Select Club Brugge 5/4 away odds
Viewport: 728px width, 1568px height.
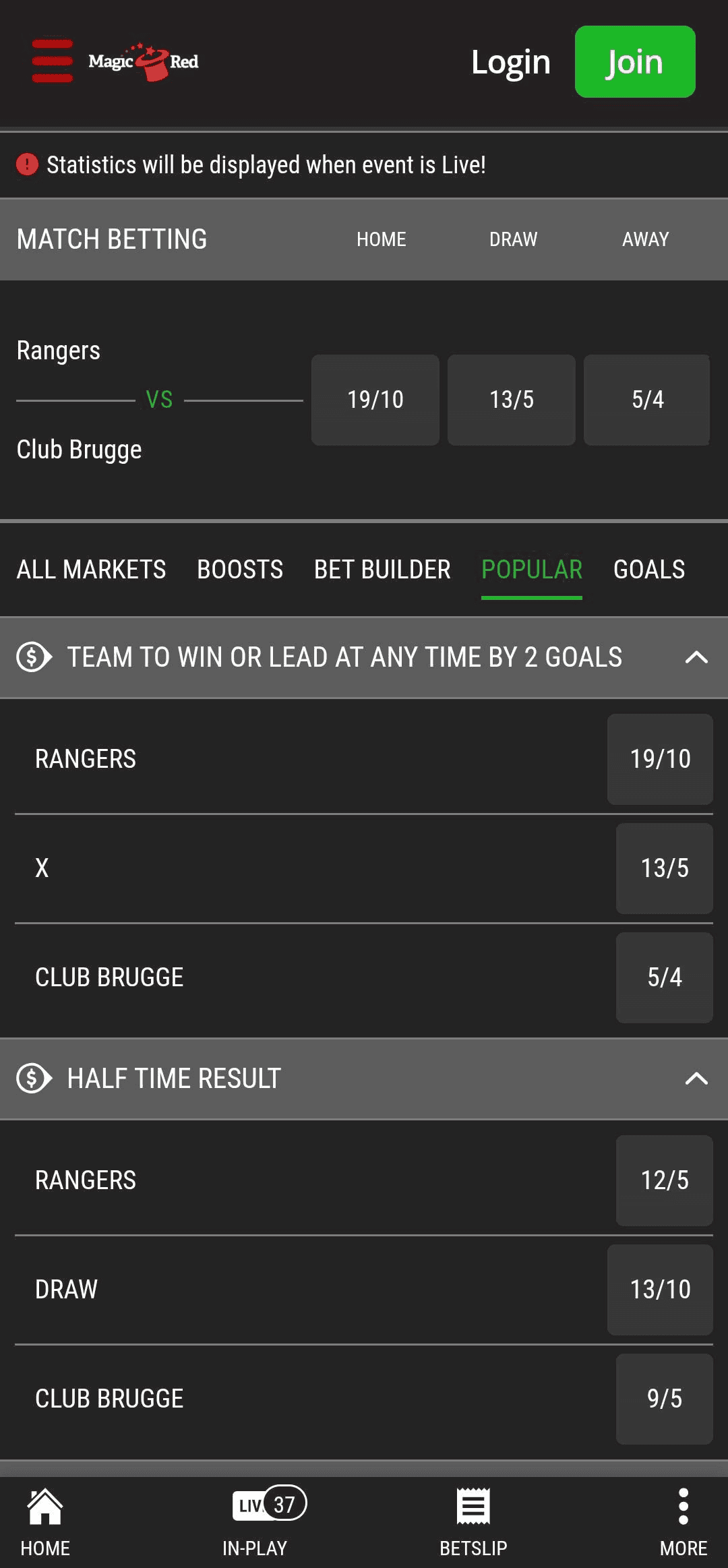coord(646,399)
